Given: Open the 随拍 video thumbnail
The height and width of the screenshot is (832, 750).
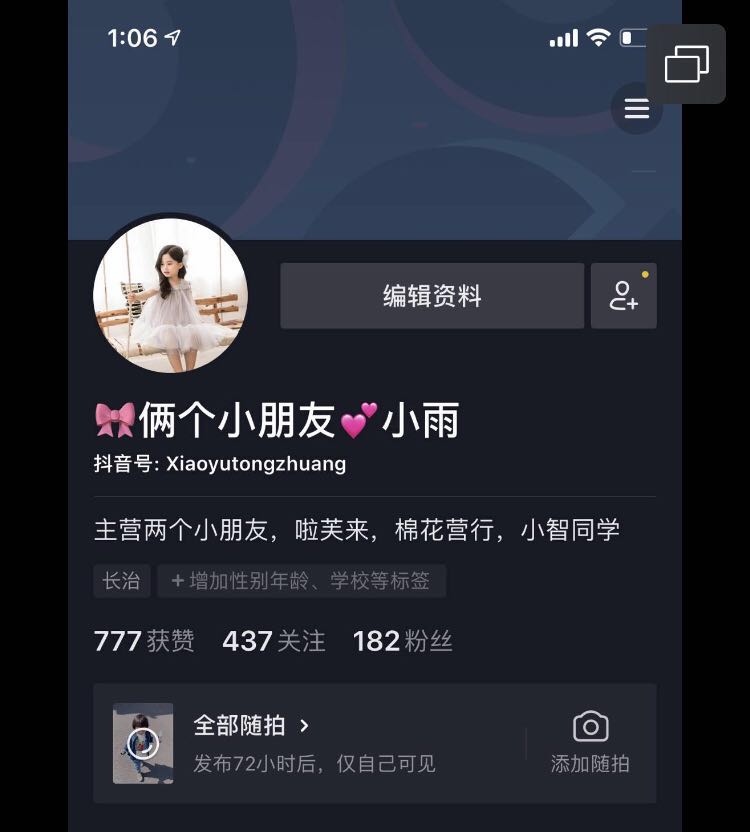Looking at the screenshot, I should [143, 743].
